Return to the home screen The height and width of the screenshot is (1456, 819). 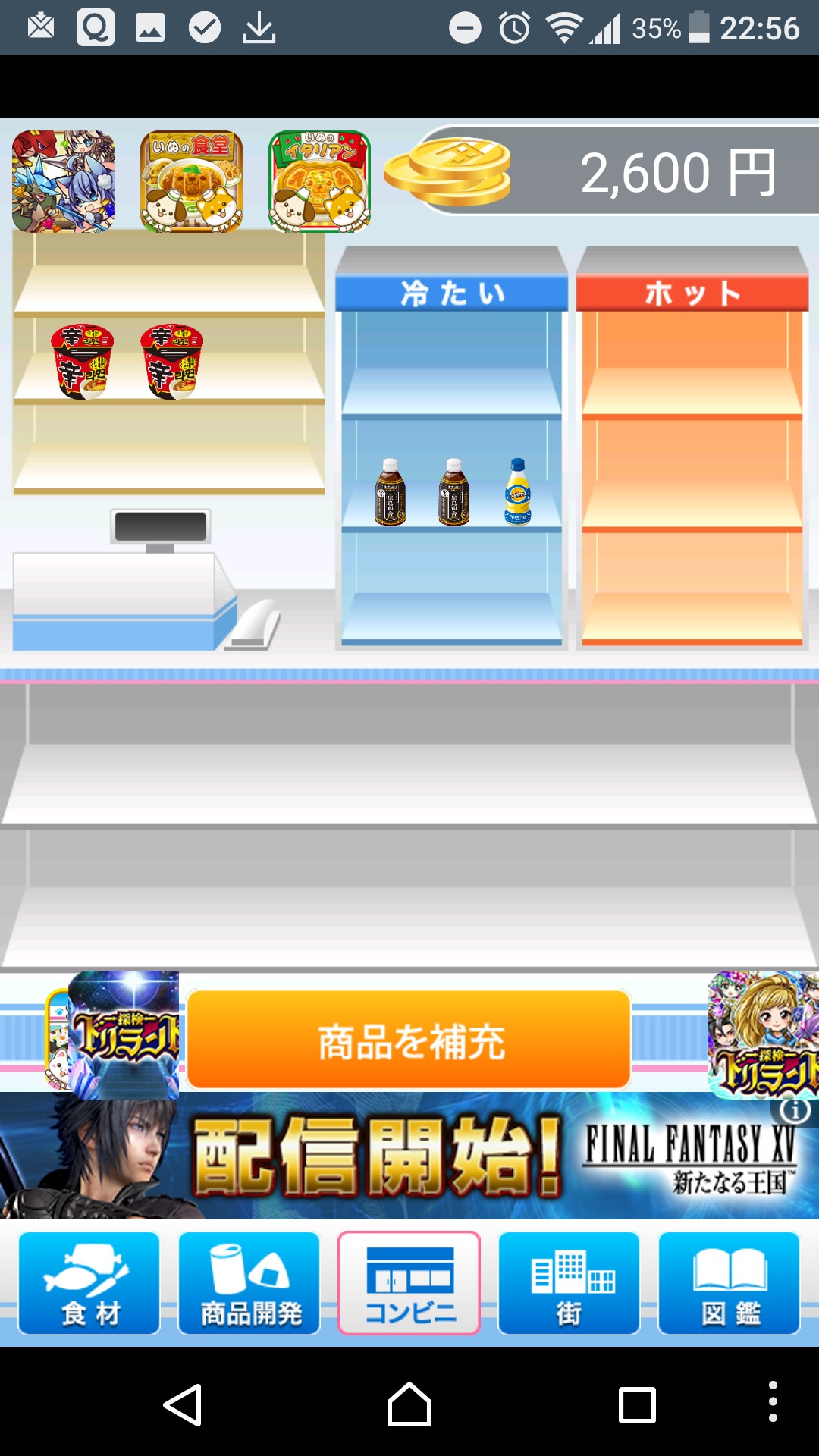(409, 1405)
